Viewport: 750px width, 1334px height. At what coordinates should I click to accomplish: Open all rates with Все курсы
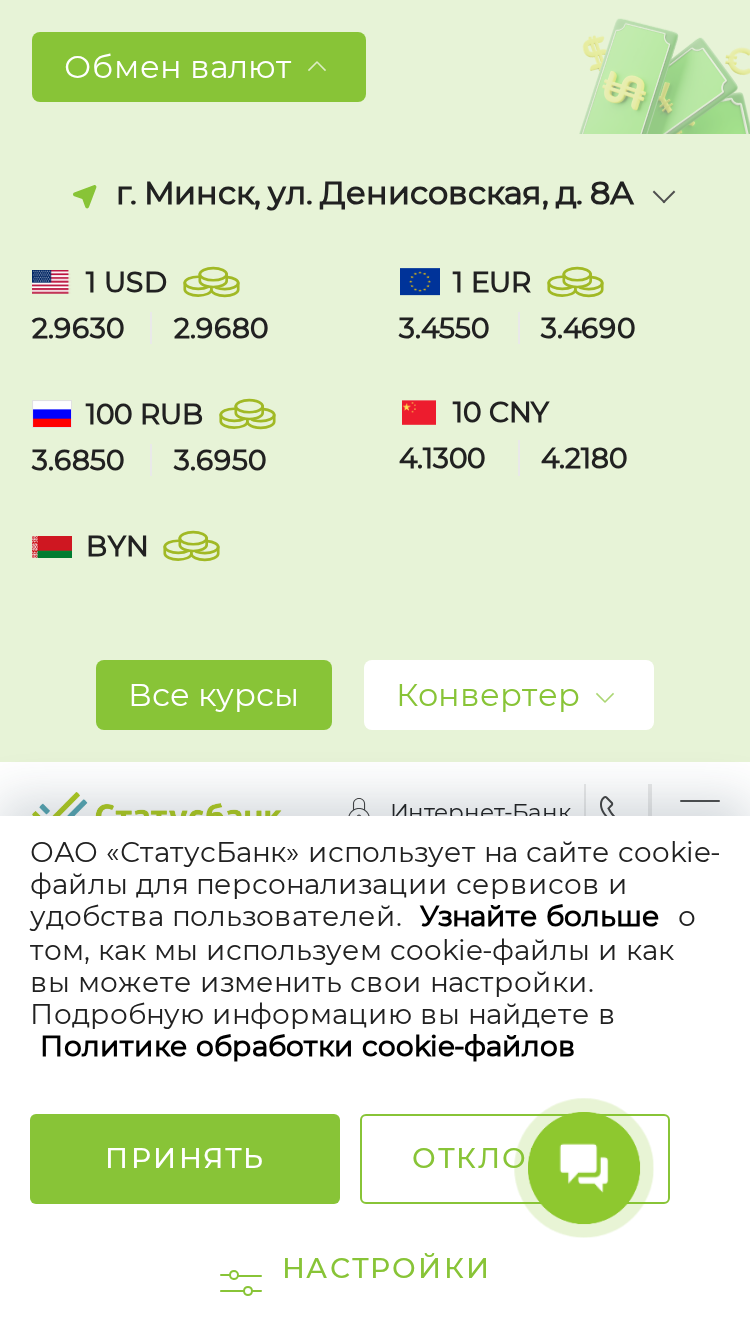pos(214,695)
